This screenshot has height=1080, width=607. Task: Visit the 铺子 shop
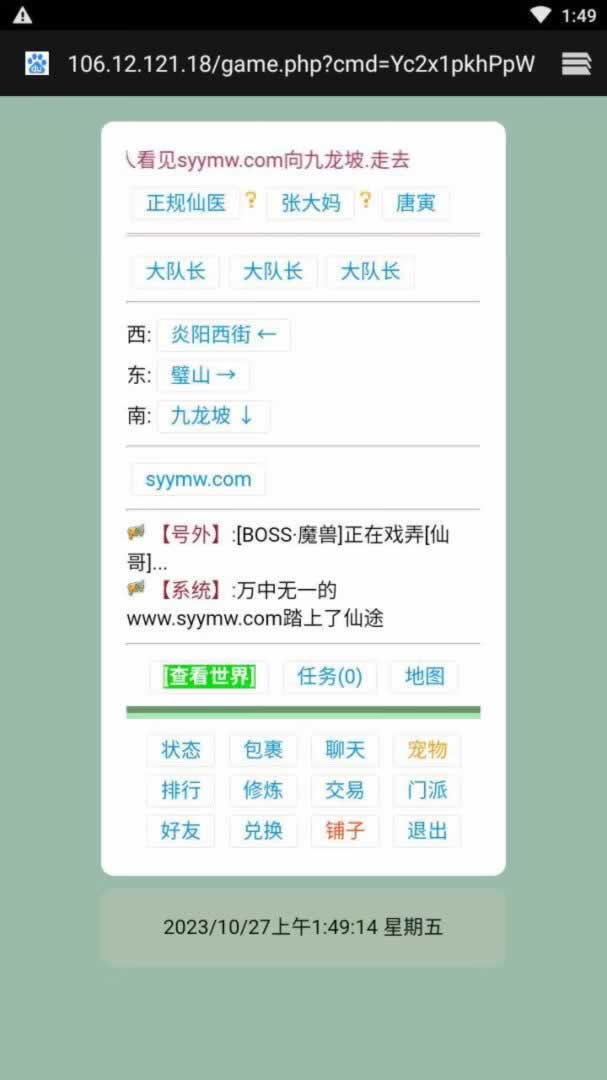click(x=345, y=830)
